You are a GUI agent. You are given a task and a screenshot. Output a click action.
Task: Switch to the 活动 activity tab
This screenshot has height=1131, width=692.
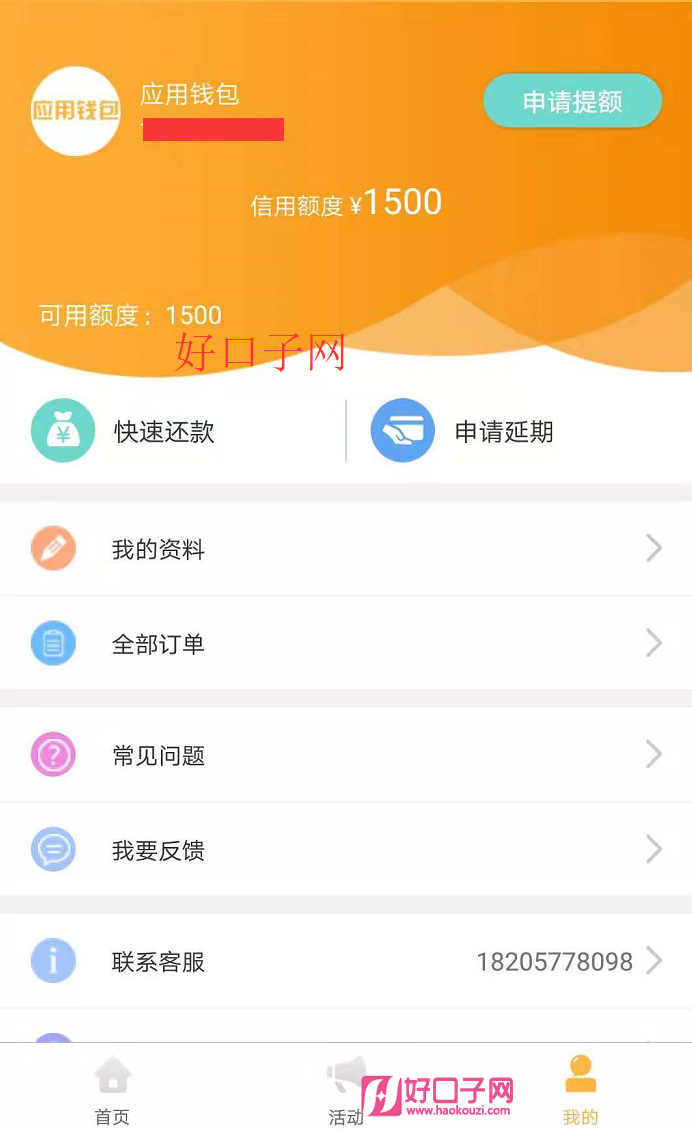click(346, 1092)
